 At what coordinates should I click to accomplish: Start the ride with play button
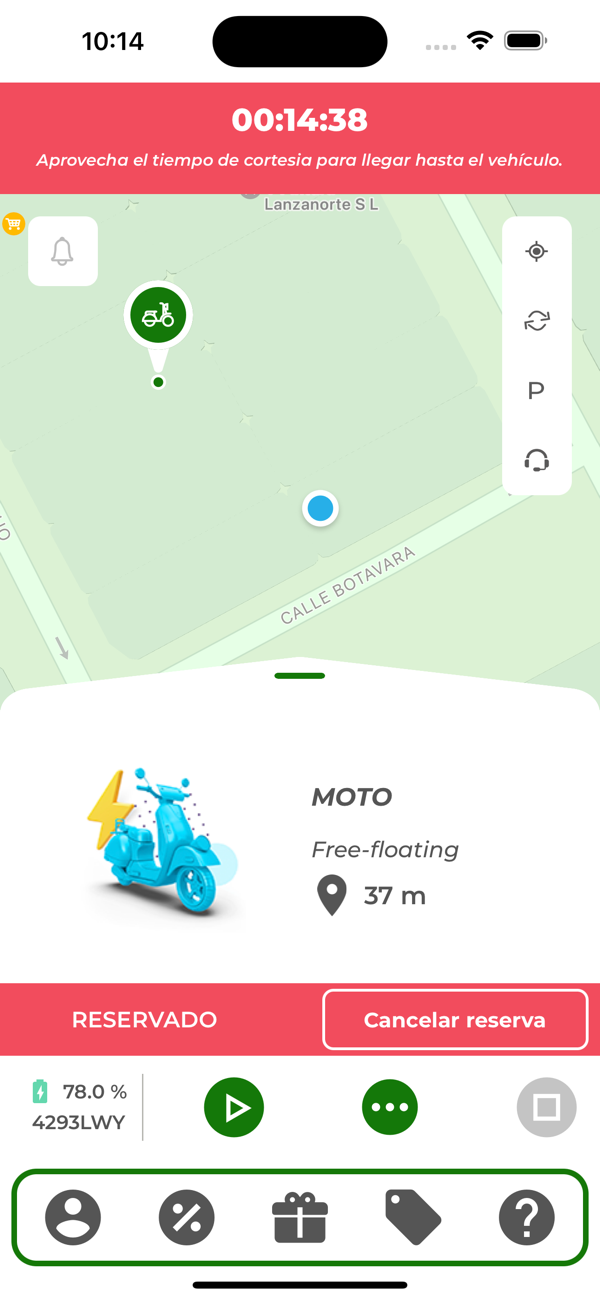[x=234, y=1108]
